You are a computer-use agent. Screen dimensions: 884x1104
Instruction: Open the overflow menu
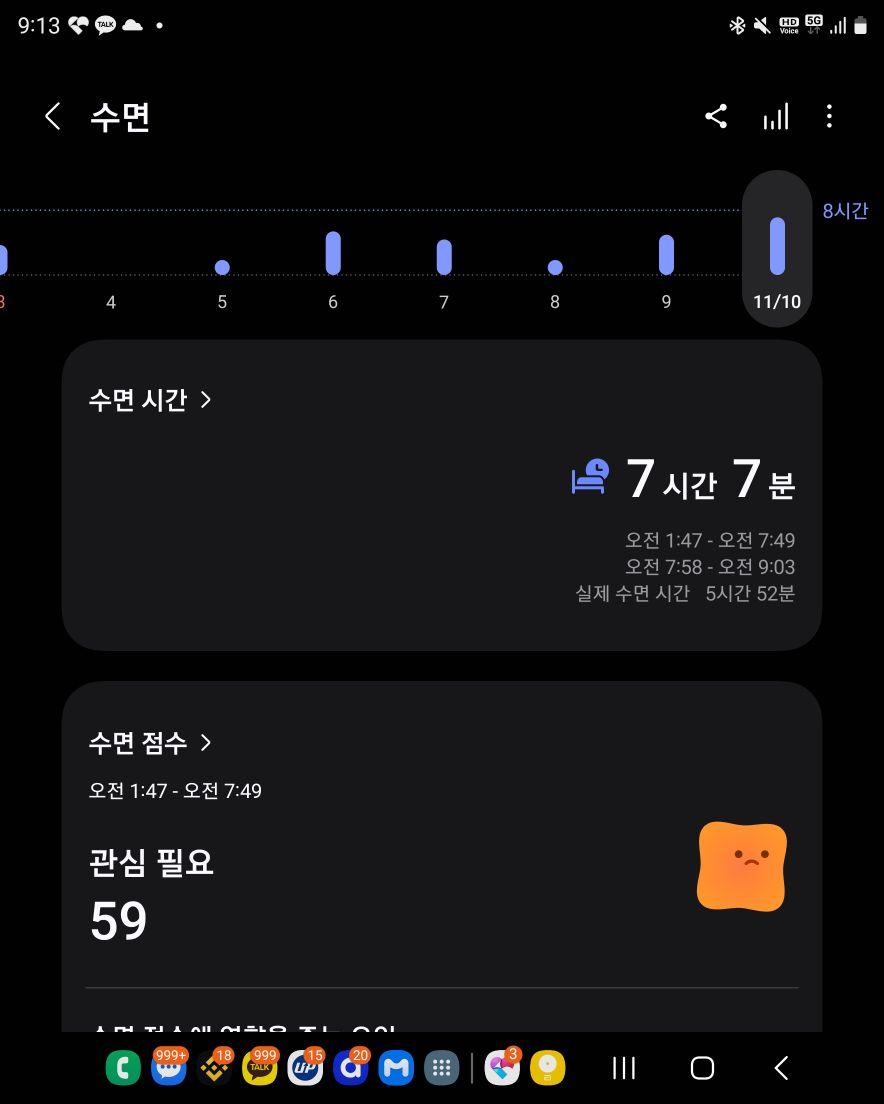coord(829,116)
